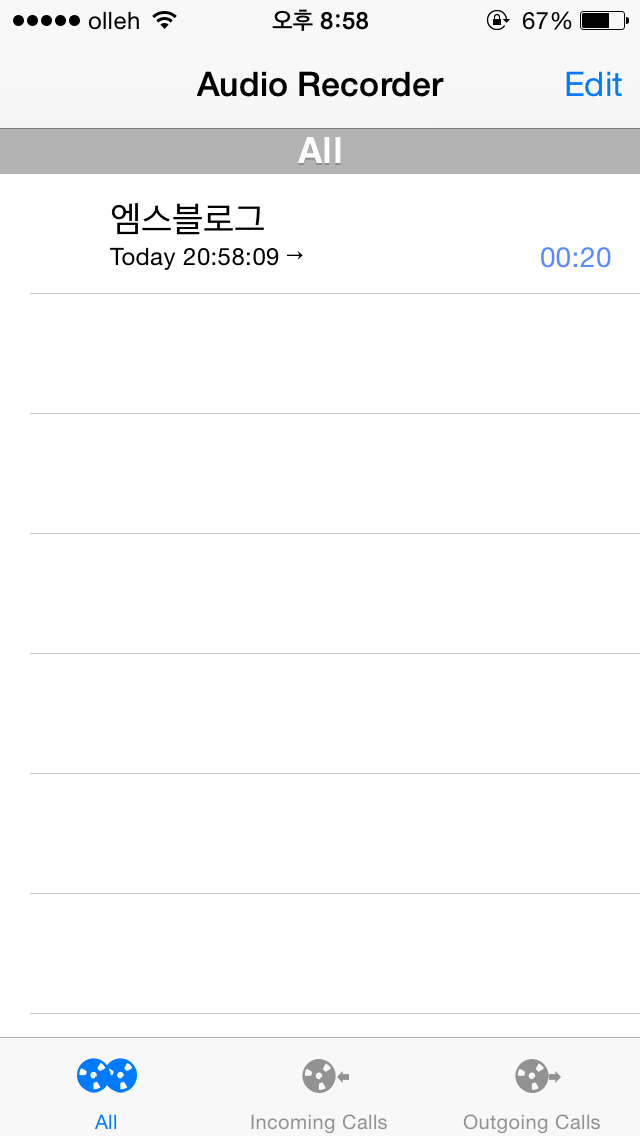Viewport: 640px width, 1136px height.
Task: Open the 엠스블로그 recording
Action: pyautogui.click(x=320, y=234)
